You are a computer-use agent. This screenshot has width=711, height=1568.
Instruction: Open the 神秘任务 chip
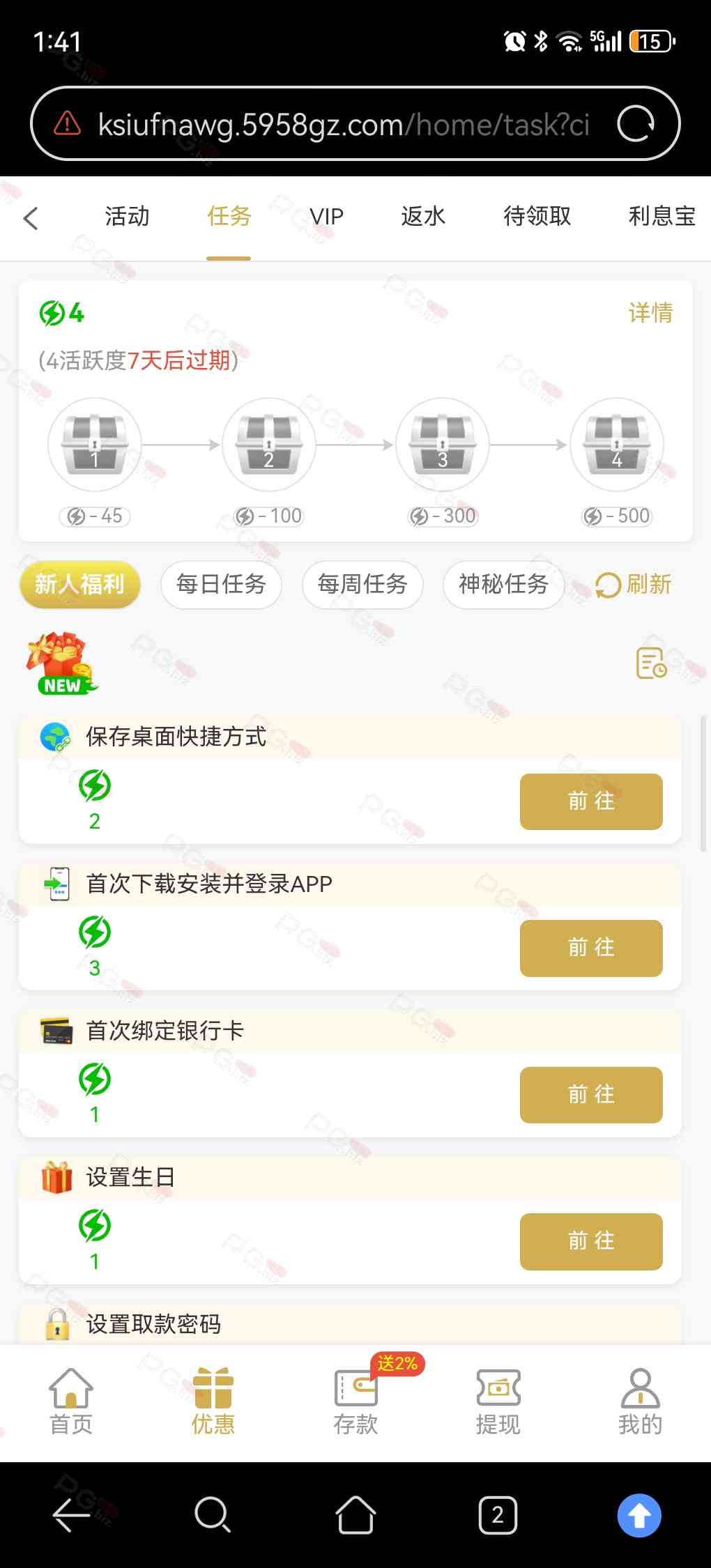(503, 584)
